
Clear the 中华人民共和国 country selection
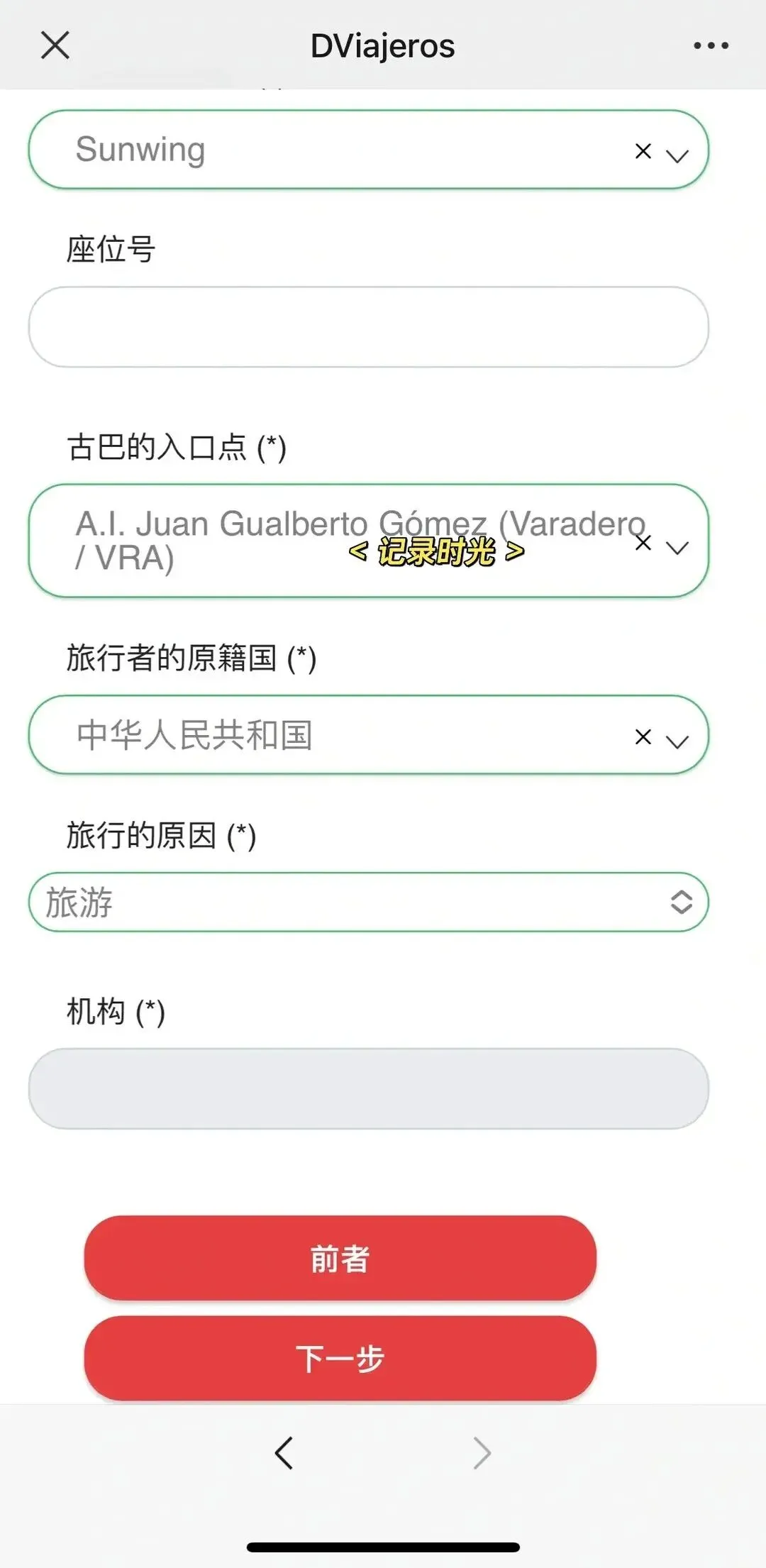click(x=643, y=737)
